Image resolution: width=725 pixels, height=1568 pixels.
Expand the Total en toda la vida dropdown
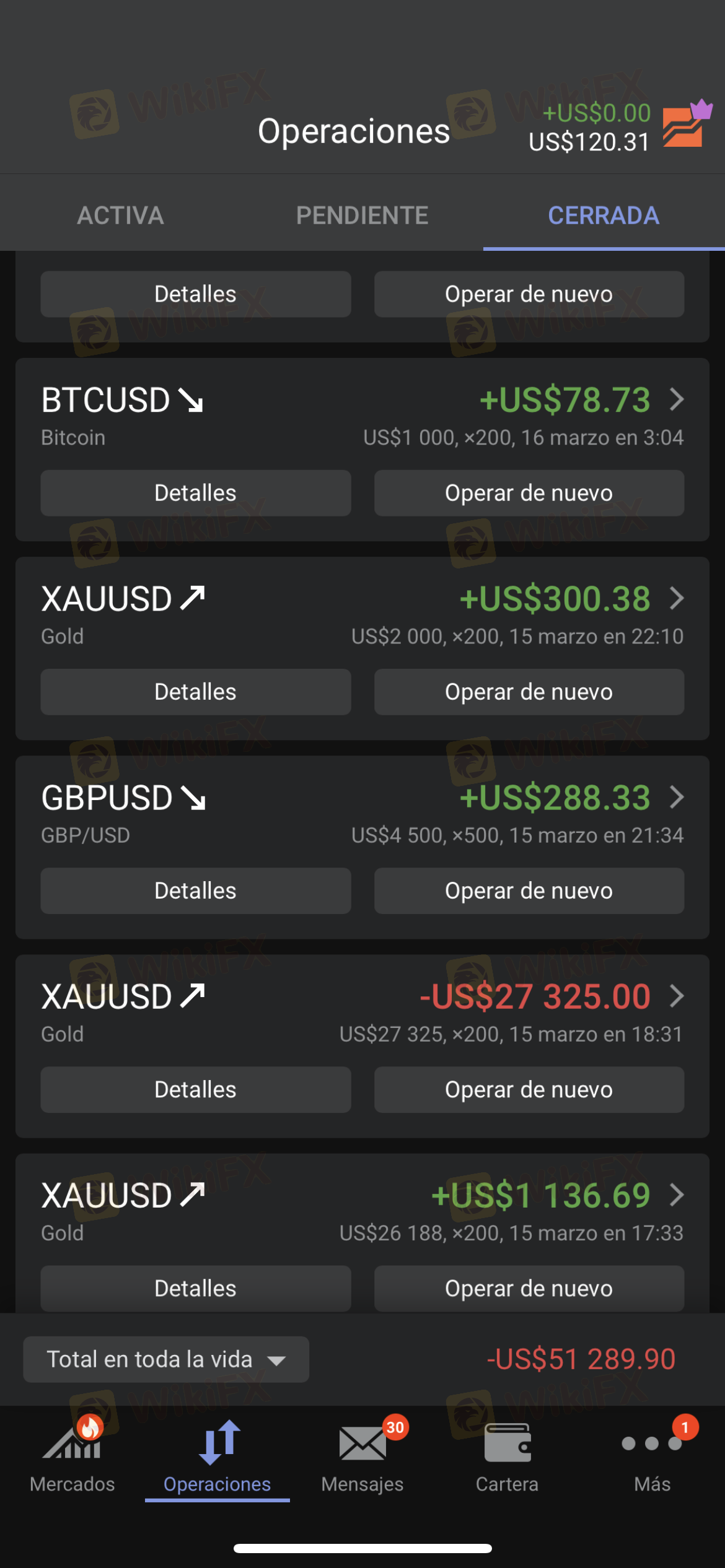tap(166, 1359)
